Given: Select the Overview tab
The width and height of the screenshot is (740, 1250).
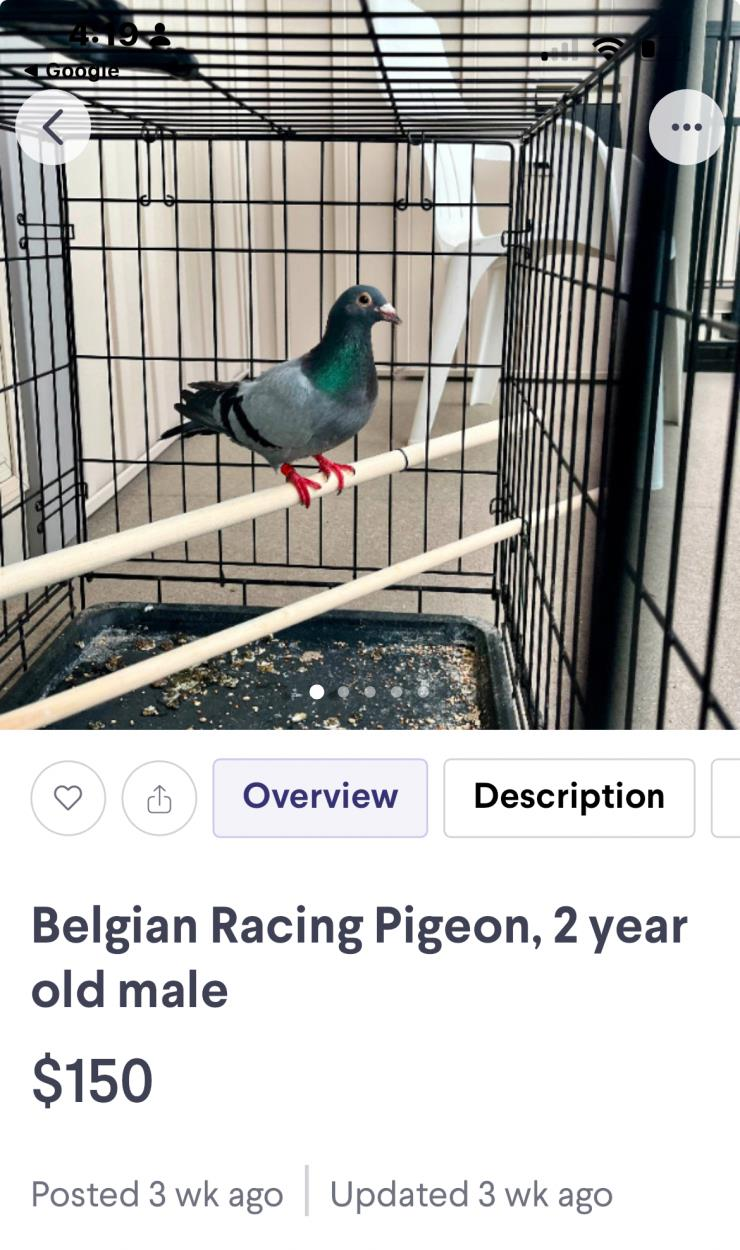Looking at the screenshot, I should click(x=320, y=797).
